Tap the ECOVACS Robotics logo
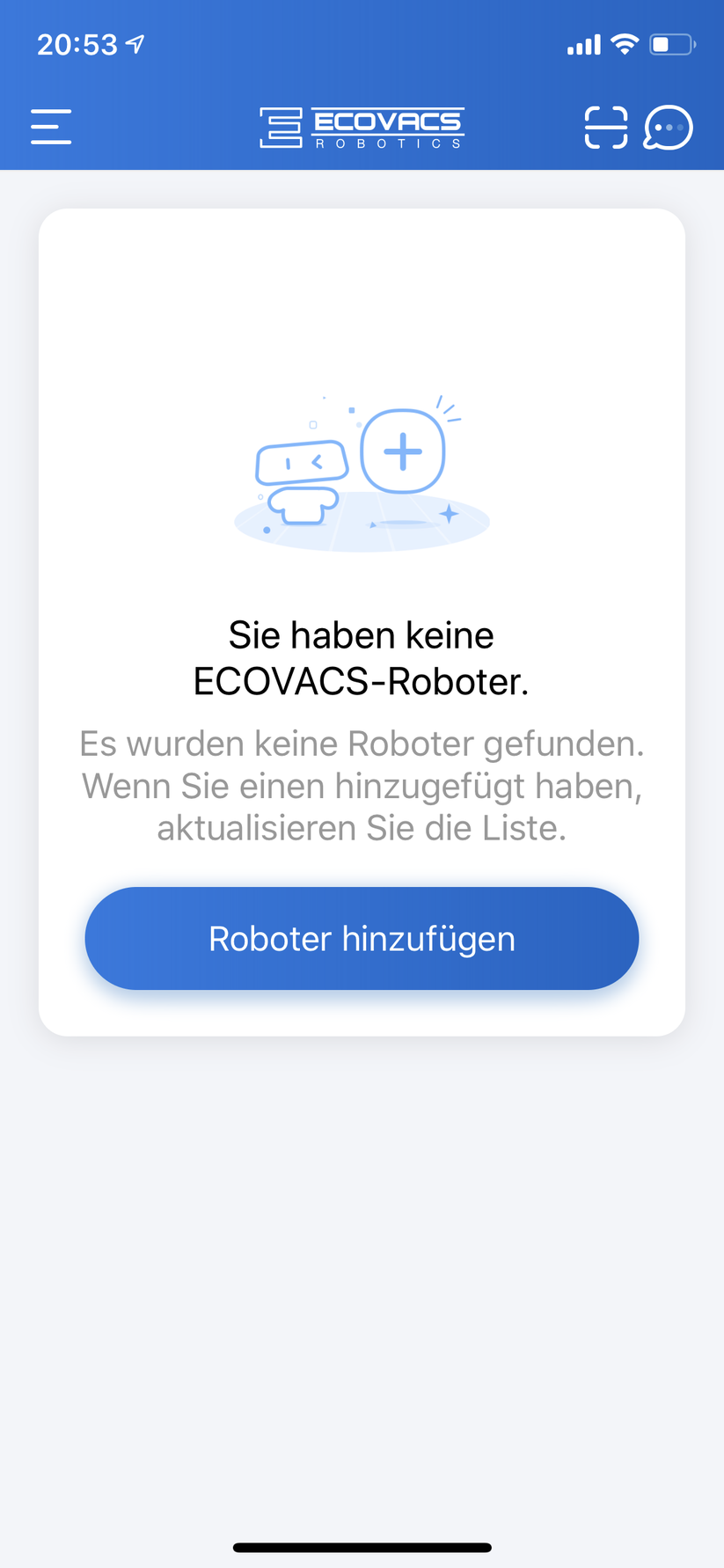Screen dimensions: 724x1568 (361, 126)
